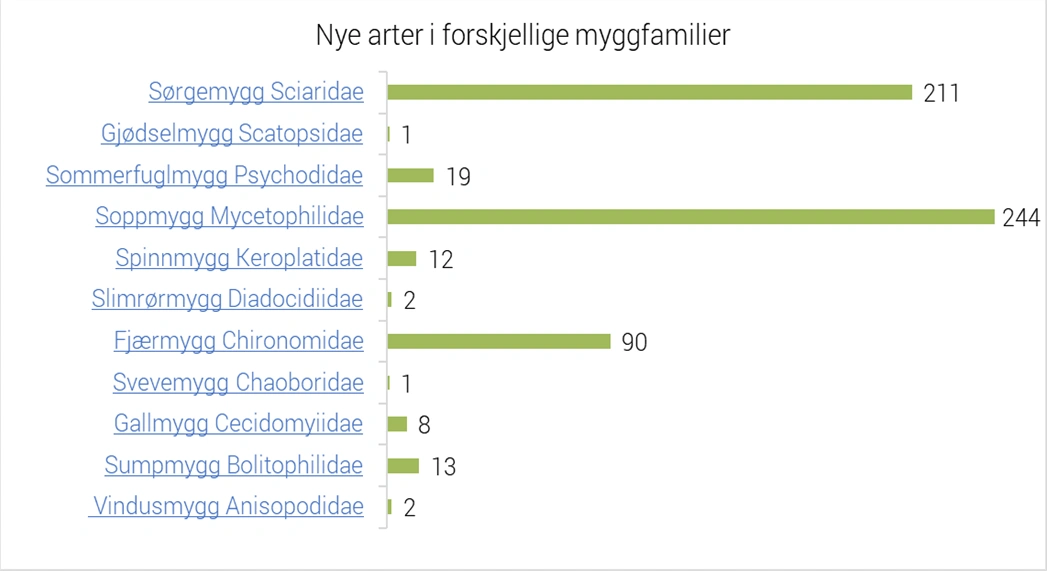
Task: Follow the Sommerfuglmygg Psychodidae link
Action: pos(205,175)
